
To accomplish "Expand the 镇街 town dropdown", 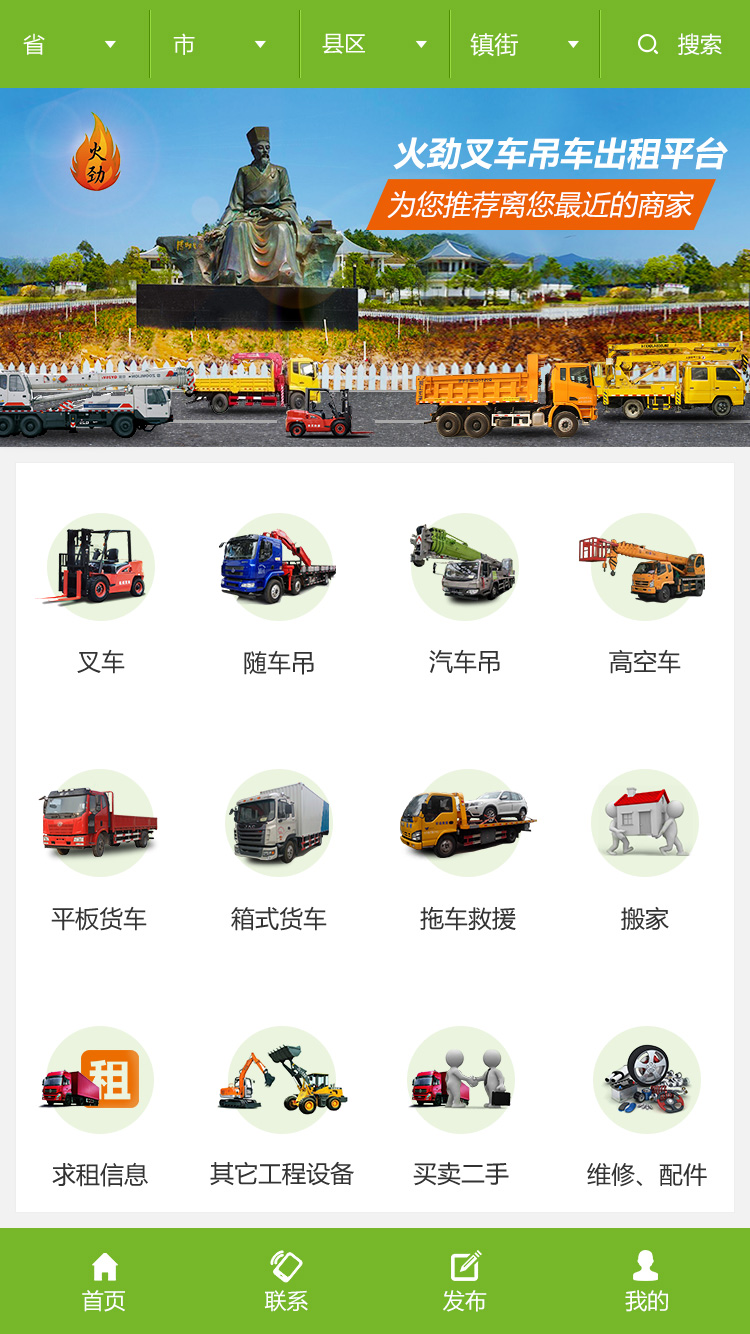I will coord(524,44).
